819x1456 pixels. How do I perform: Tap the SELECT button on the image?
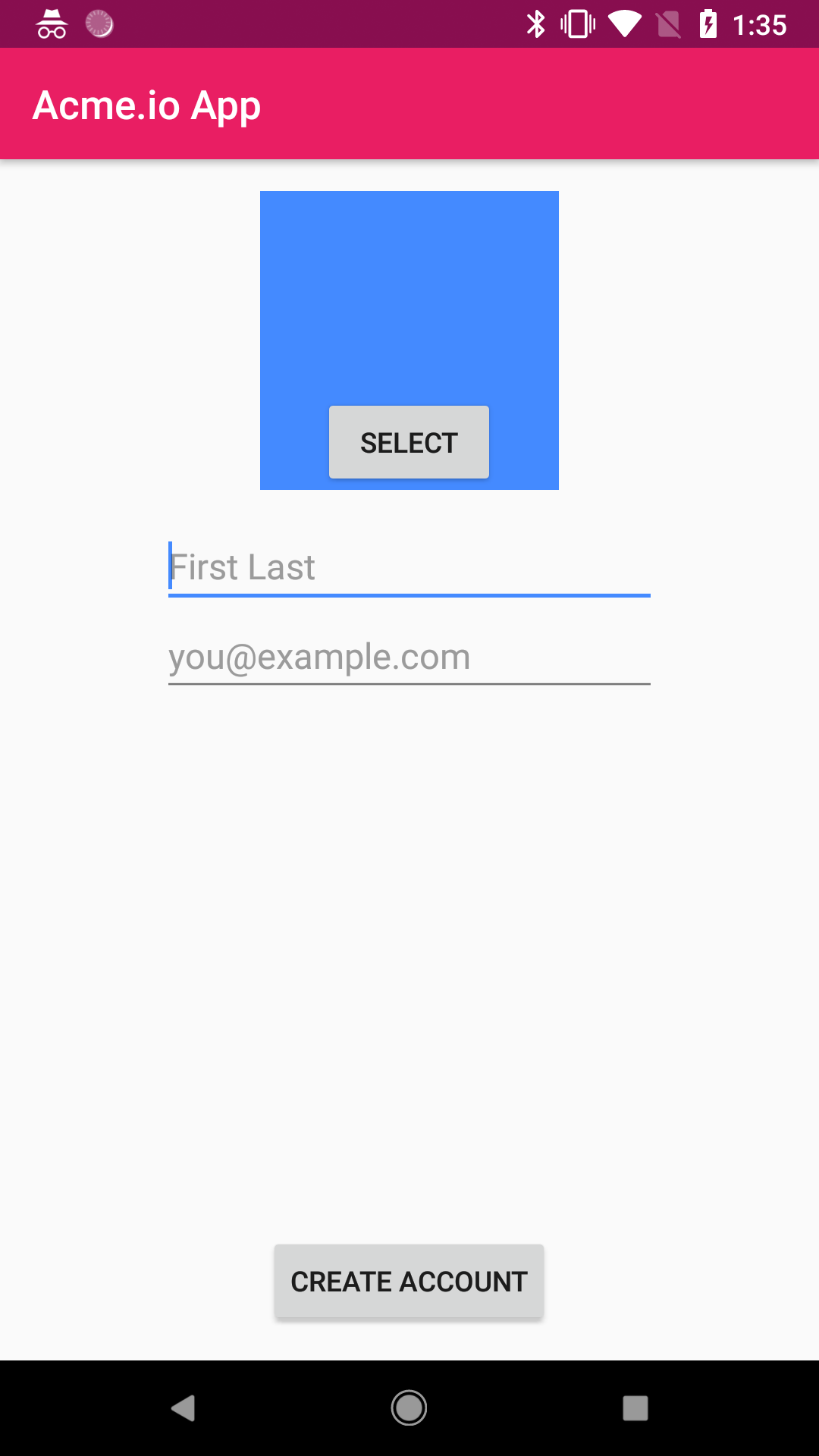tap(409, 442)
